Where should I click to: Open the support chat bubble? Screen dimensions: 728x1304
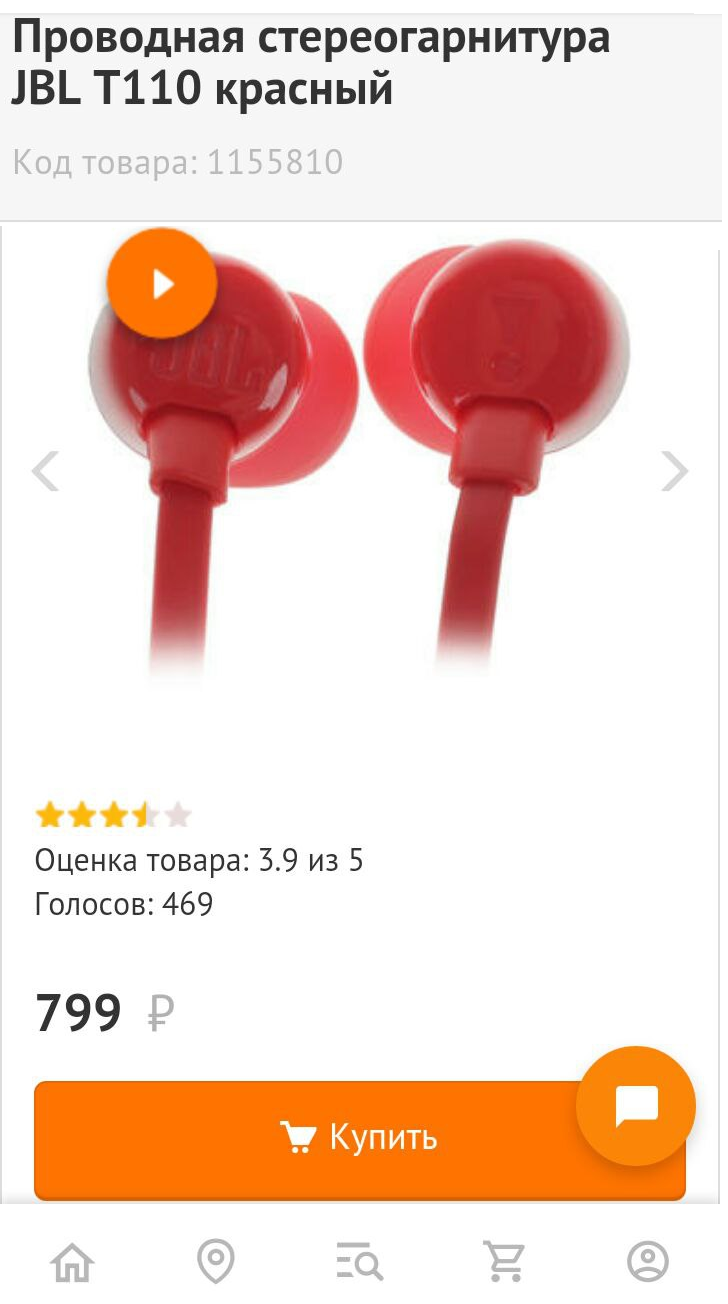pyautogui.click(x=636, y=1106)
